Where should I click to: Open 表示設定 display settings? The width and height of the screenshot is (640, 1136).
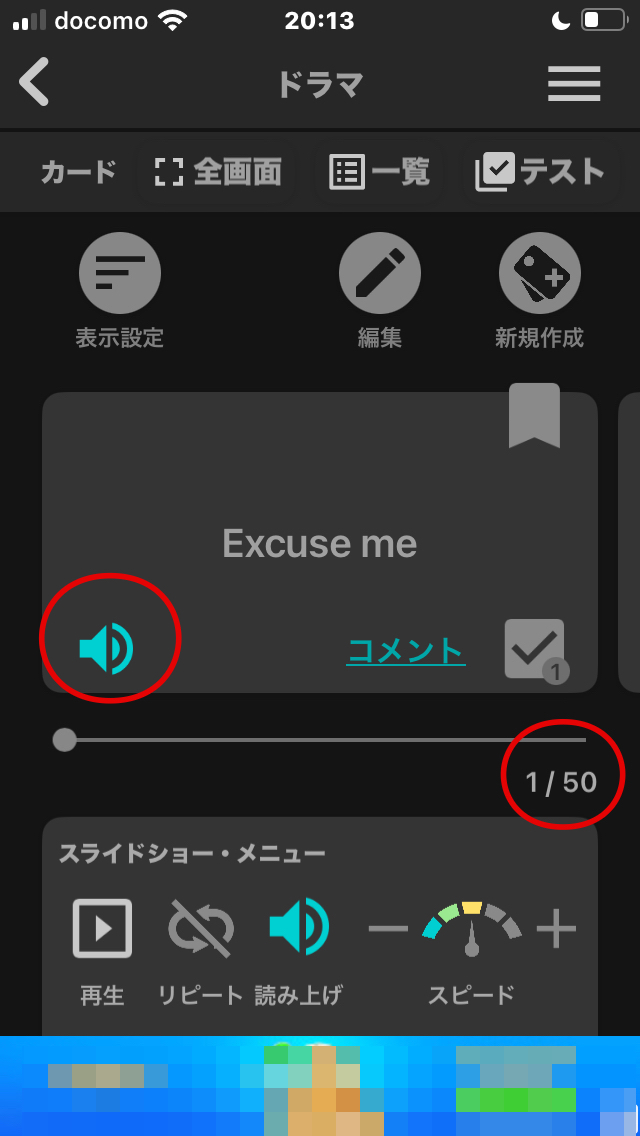119,273
